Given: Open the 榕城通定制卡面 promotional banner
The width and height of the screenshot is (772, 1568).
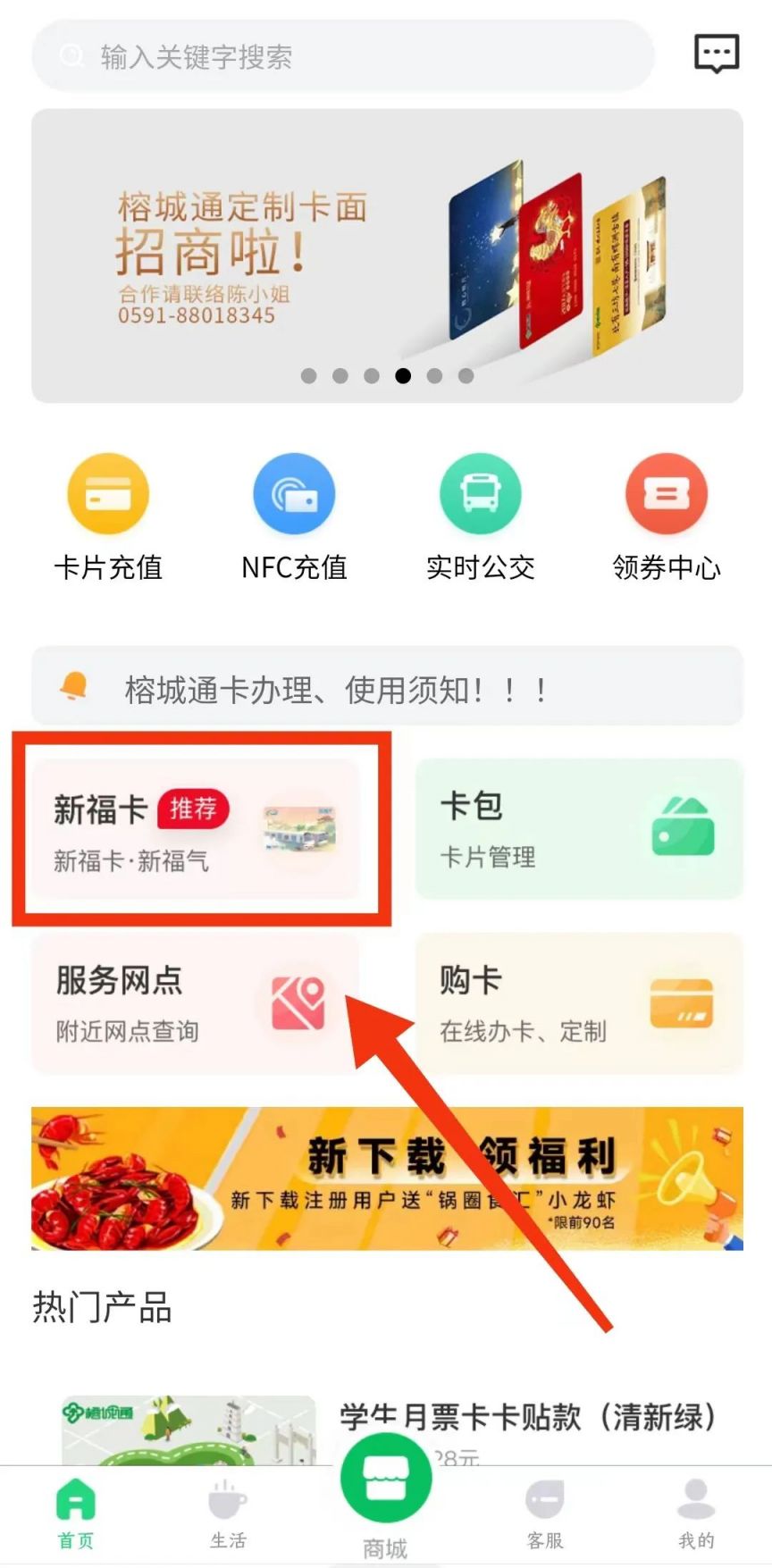Looking at the screenshot, I should point(387,256).
